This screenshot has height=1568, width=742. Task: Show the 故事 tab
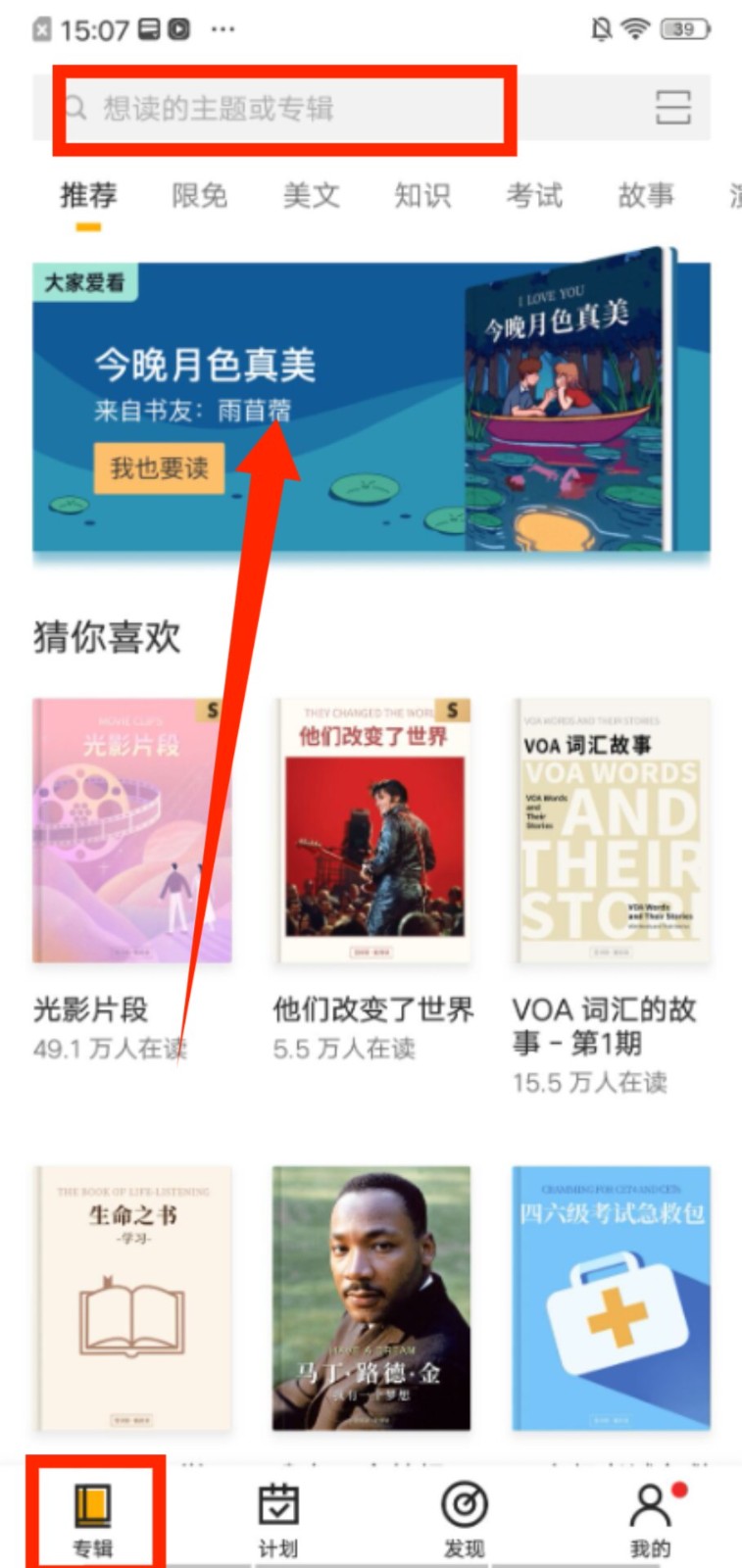[645, 195]
